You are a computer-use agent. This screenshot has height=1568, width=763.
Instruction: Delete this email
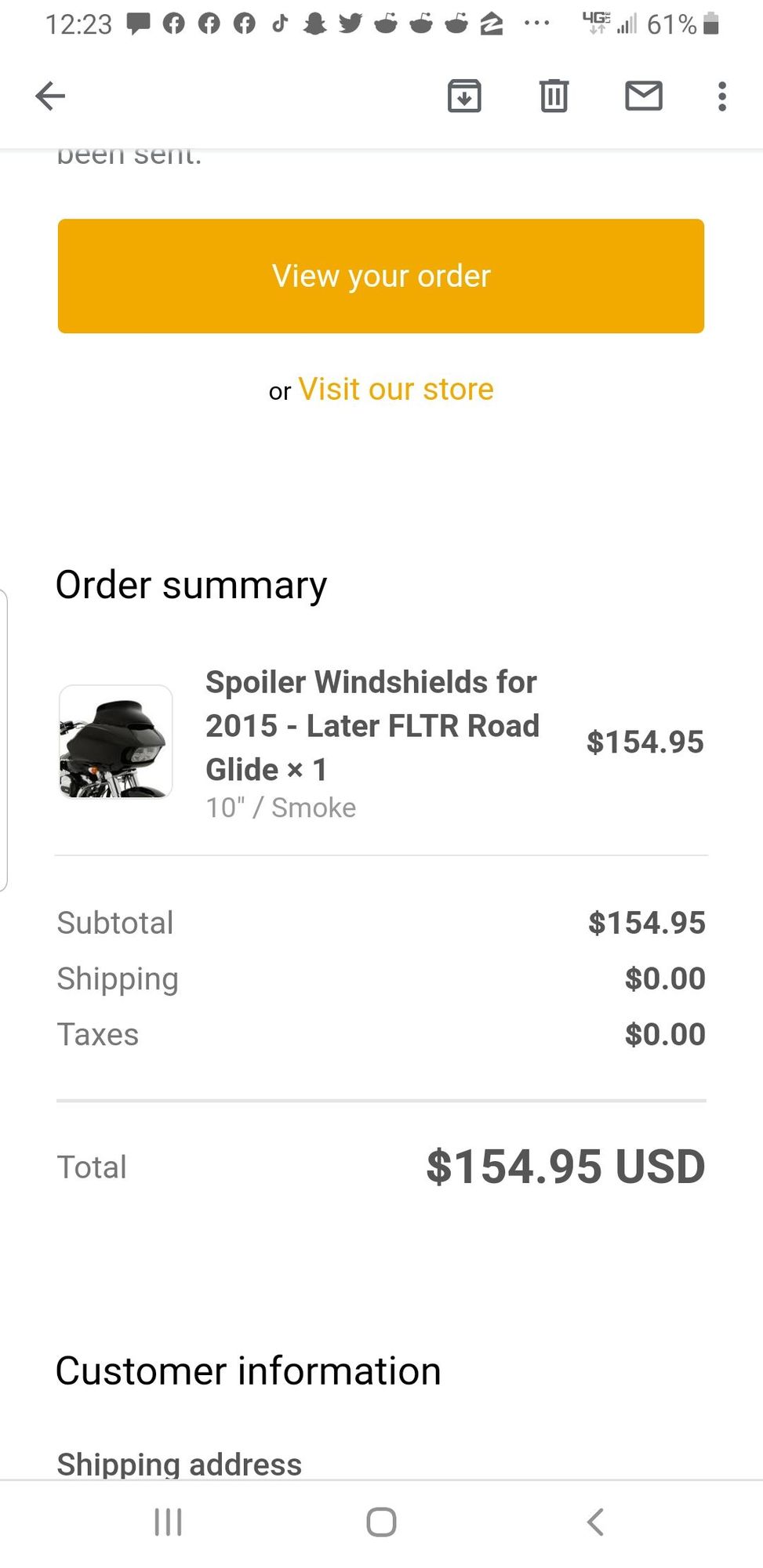coord(554,96)
